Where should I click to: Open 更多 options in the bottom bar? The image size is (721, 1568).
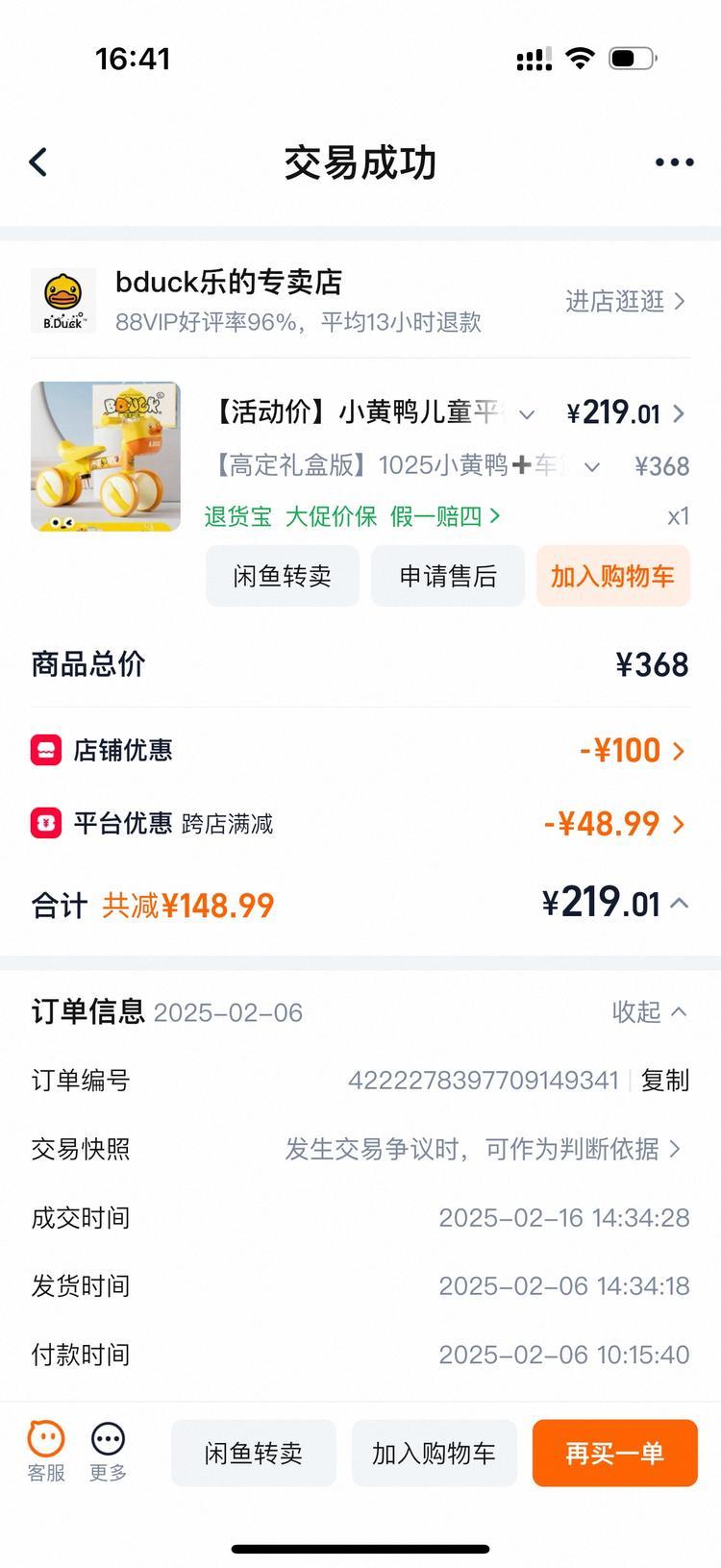[x=108, y=1452]
